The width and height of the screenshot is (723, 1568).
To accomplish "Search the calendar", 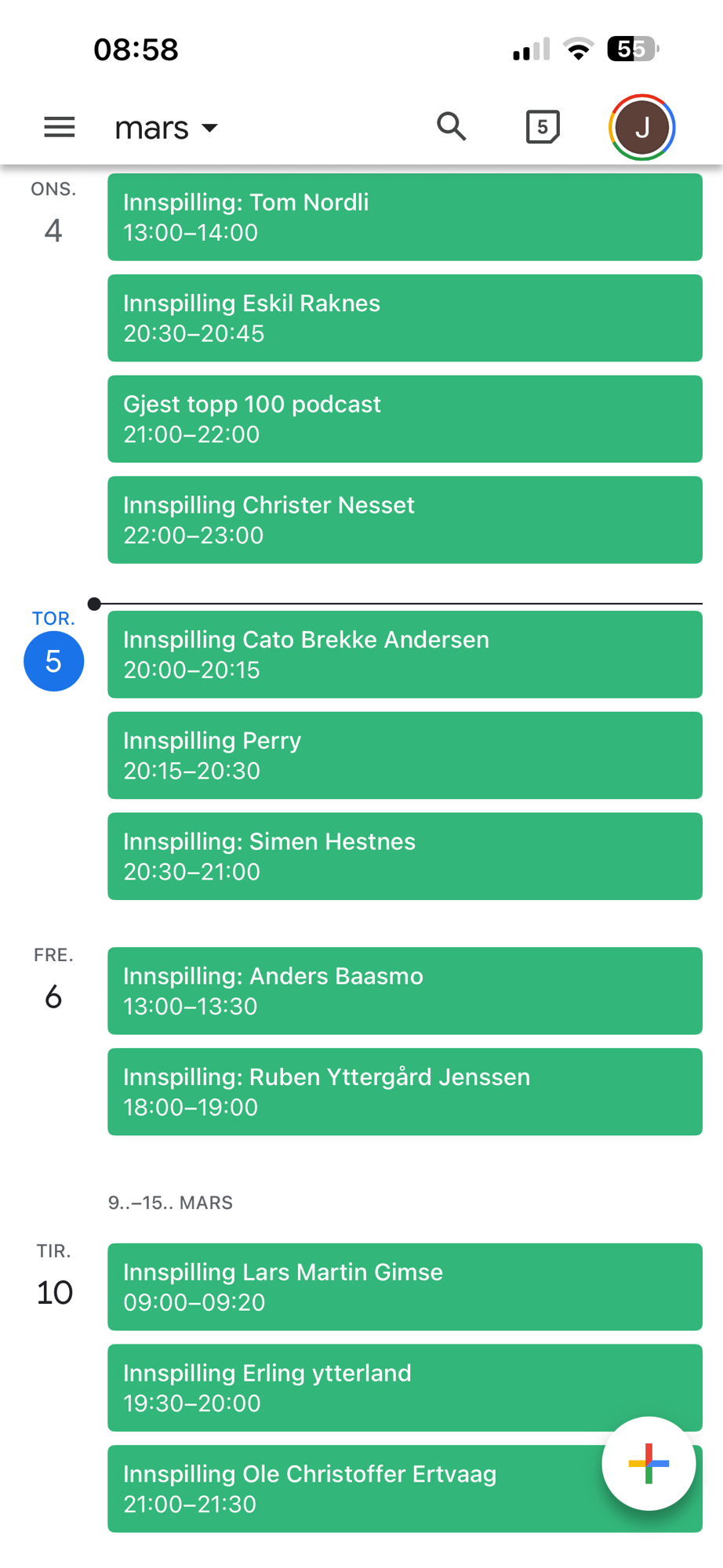I will [x=452, y=127].
